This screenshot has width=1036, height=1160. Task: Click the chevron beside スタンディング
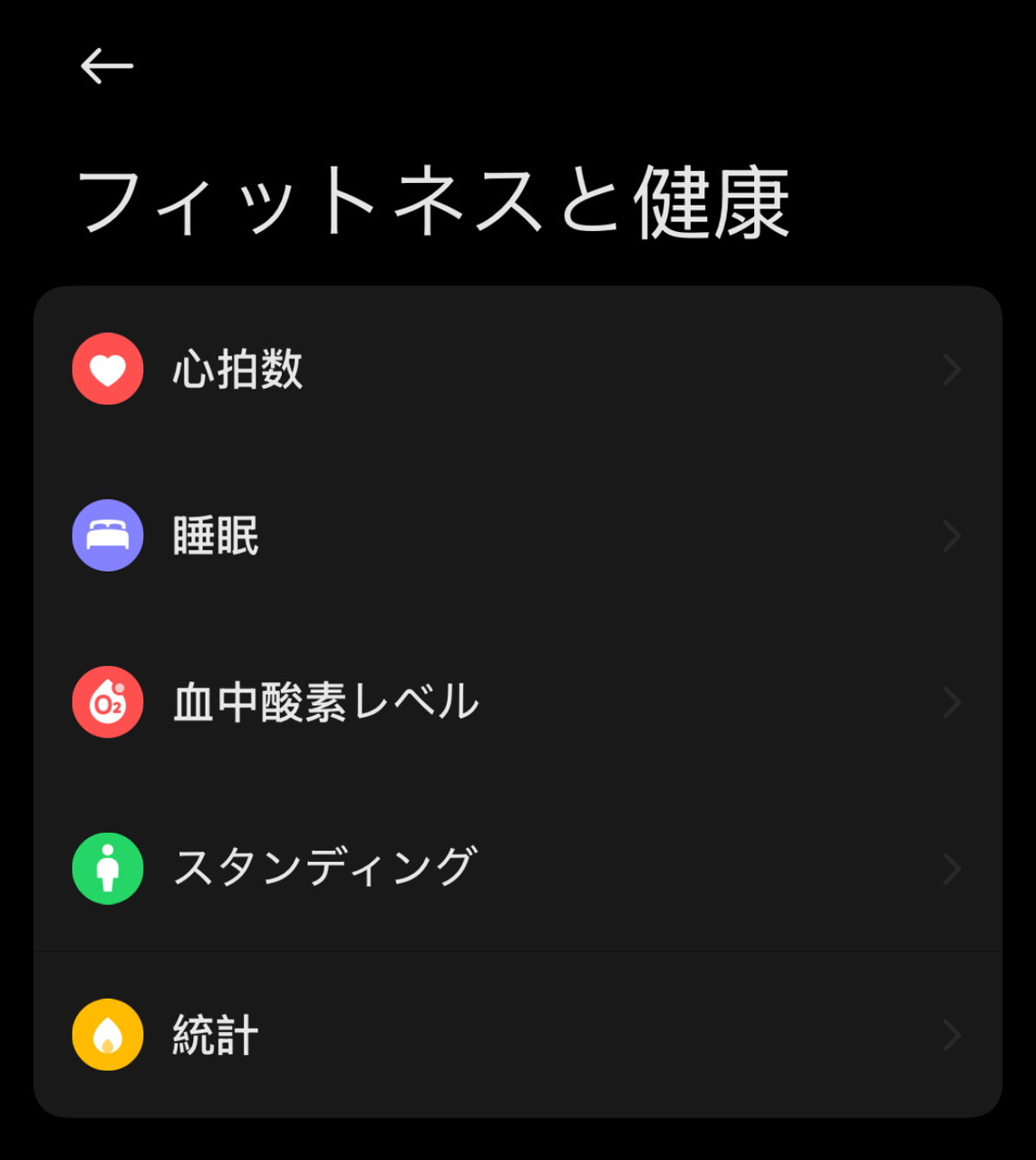click(x=951, y=867)
